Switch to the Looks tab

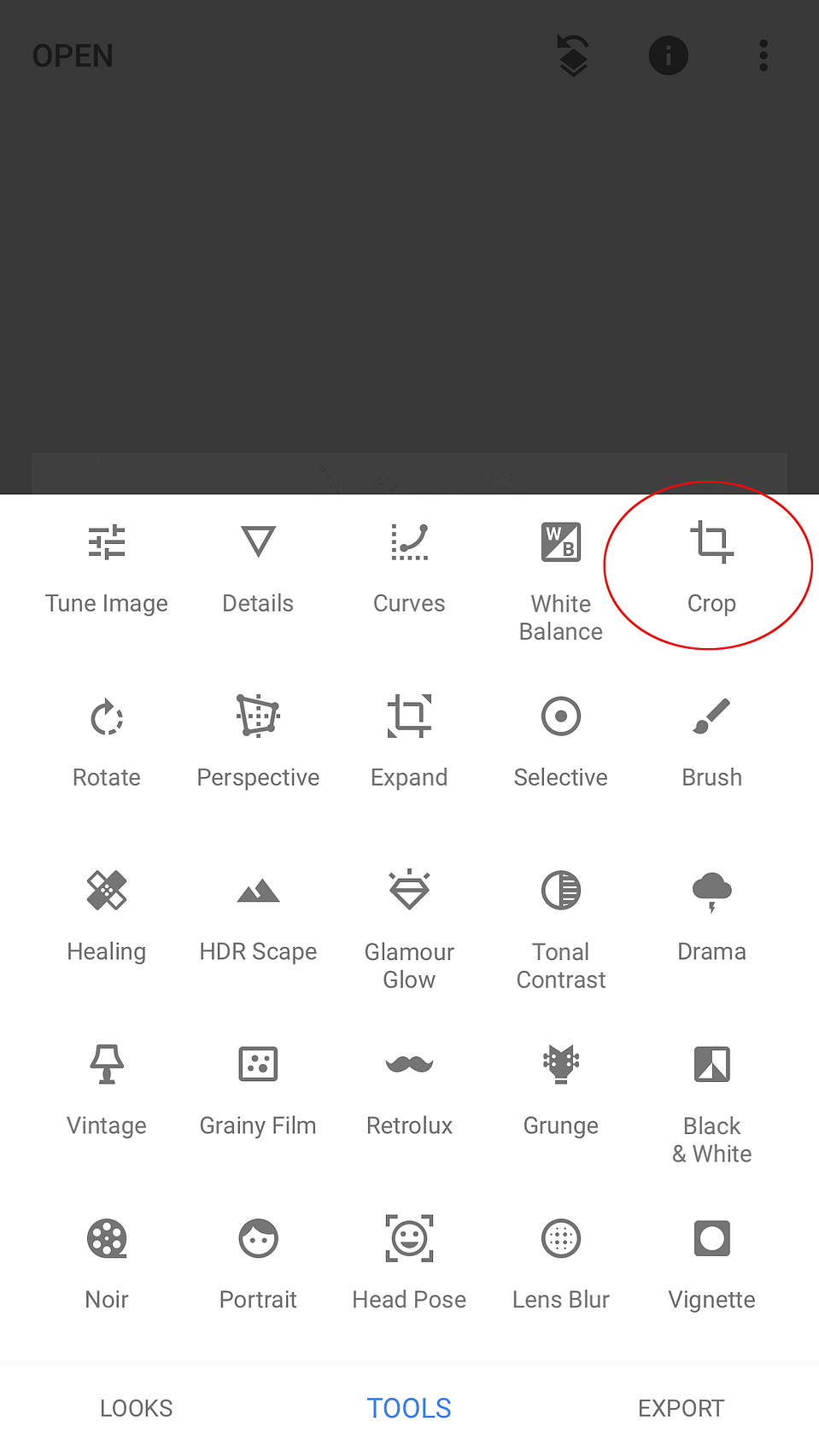point(137,1408)
